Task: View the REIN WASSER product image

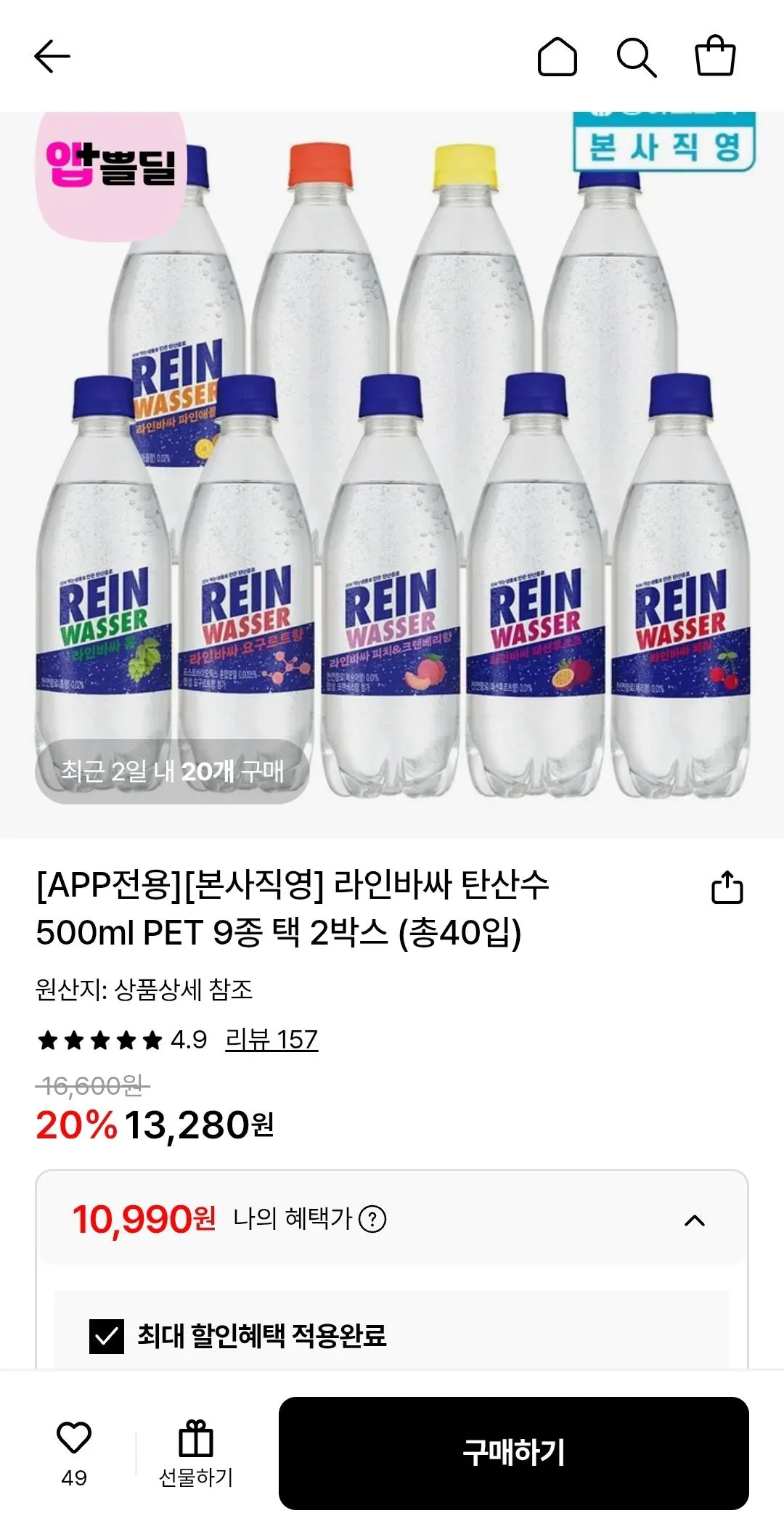Action: (392, 472)
